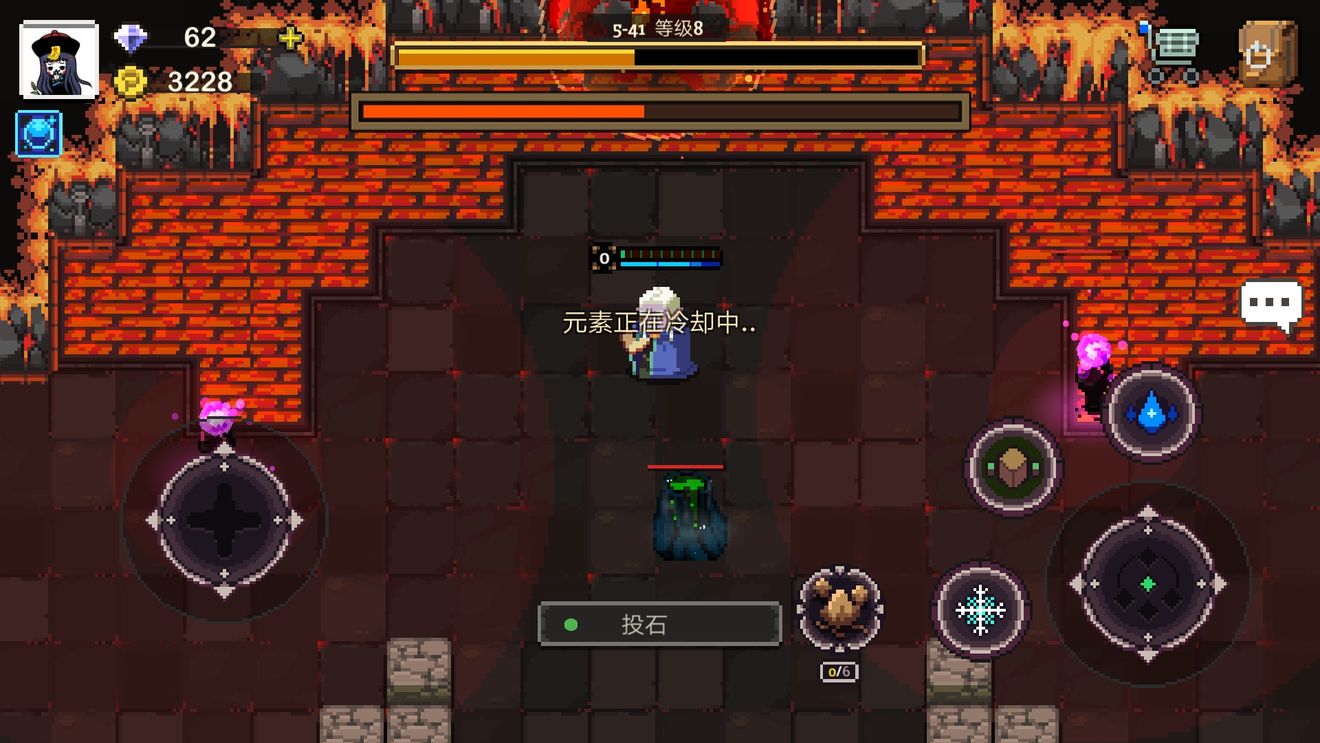The width and height of the screenshot is (1320, 743).
Task: Tap the attack joystick button
Action: (x=1148, y=584)
